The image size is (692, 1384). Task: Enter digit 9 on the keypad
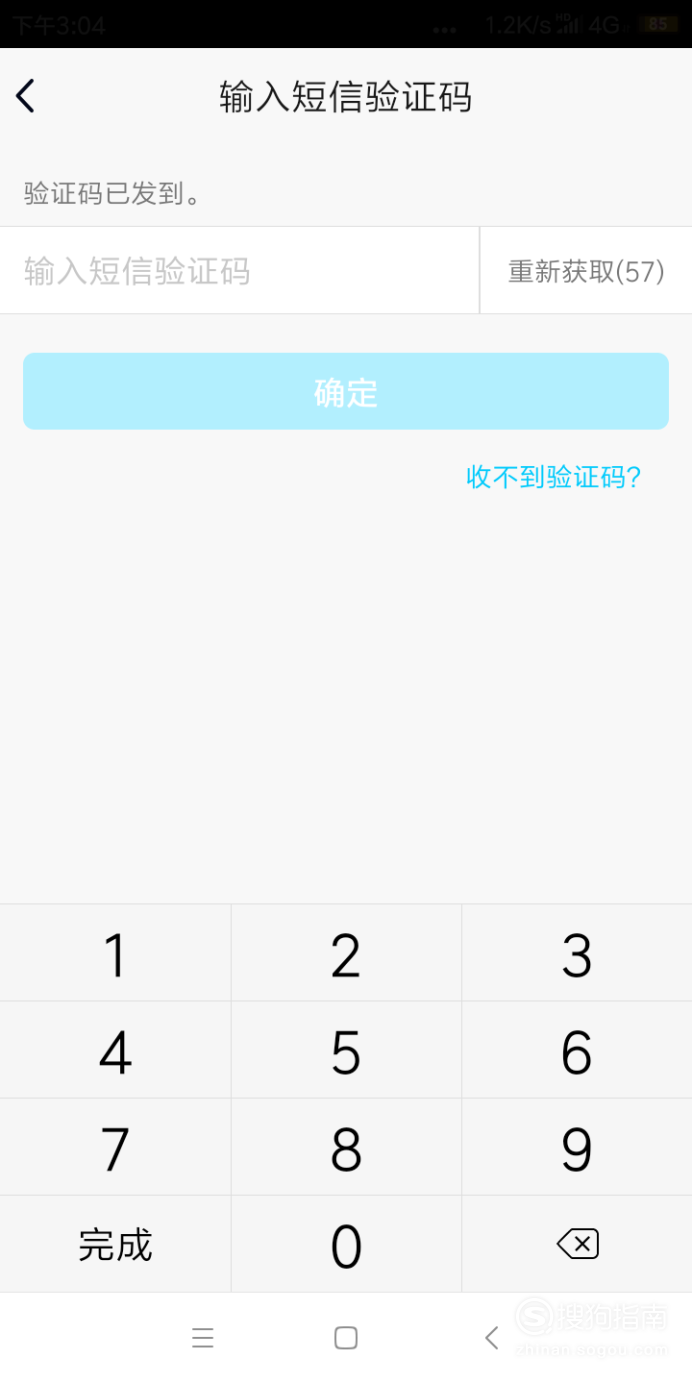(577, 1148)
